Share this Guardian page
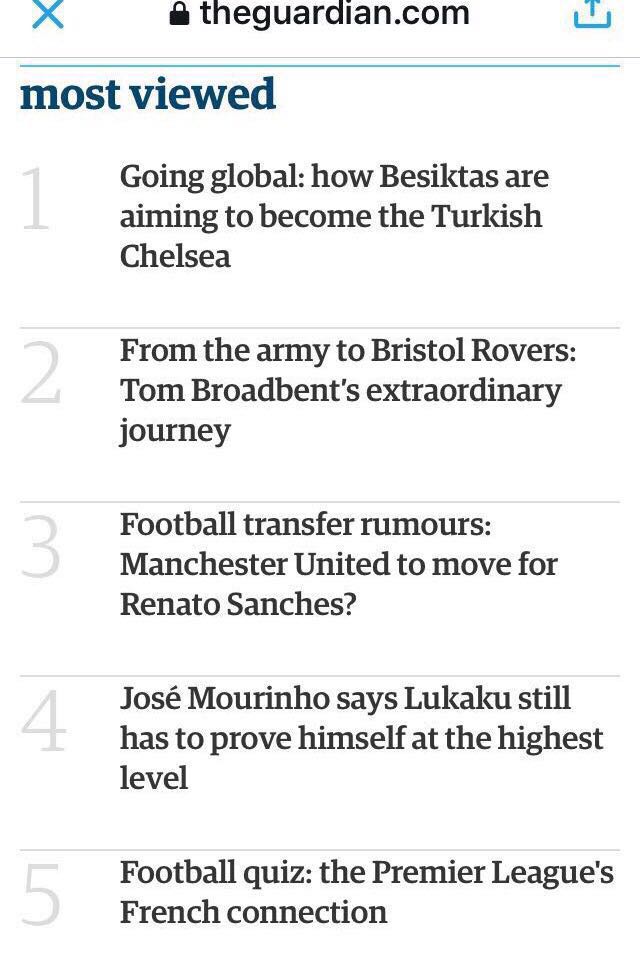Viewport: 640px width, 957px height. coord(591,14)
